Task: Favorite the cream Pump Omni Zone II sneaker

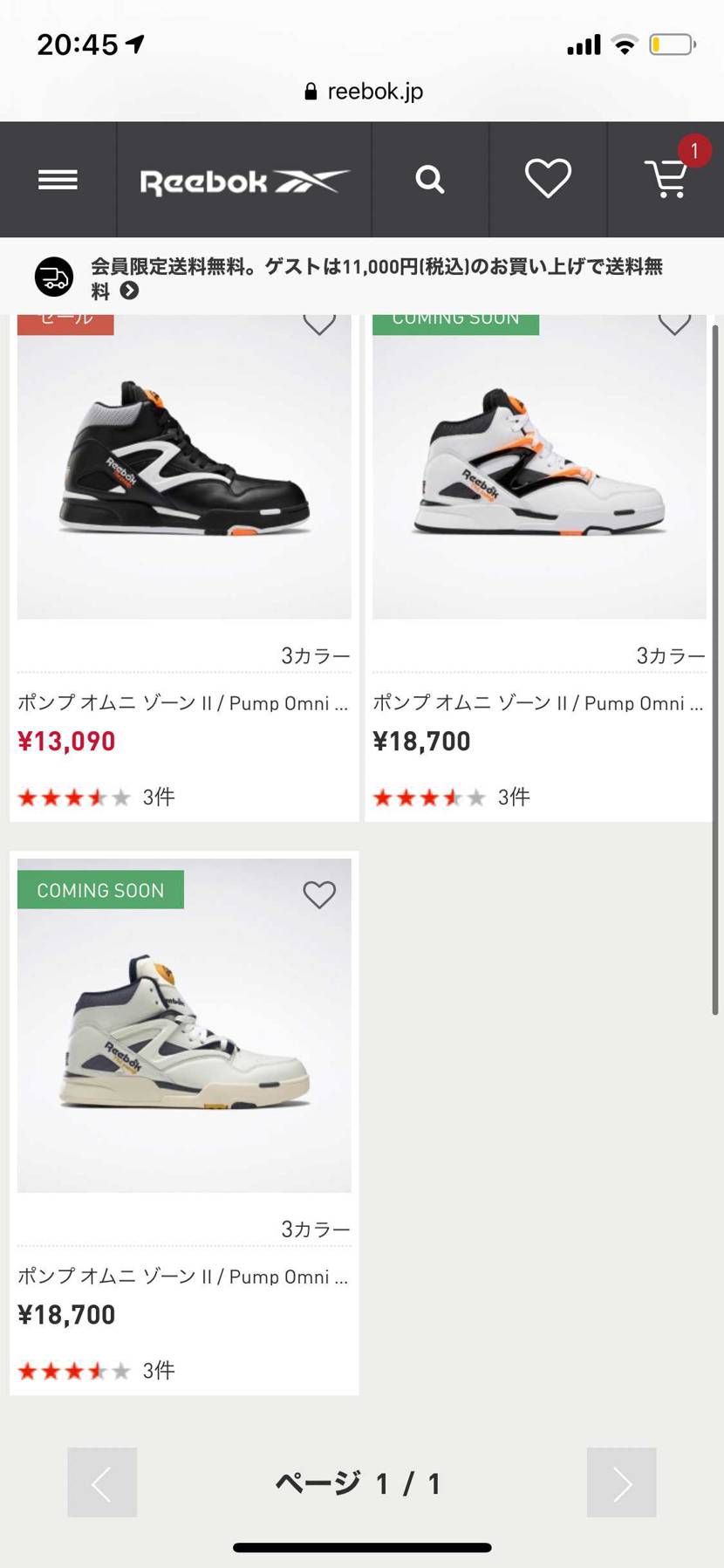Action: click(318, 894)
